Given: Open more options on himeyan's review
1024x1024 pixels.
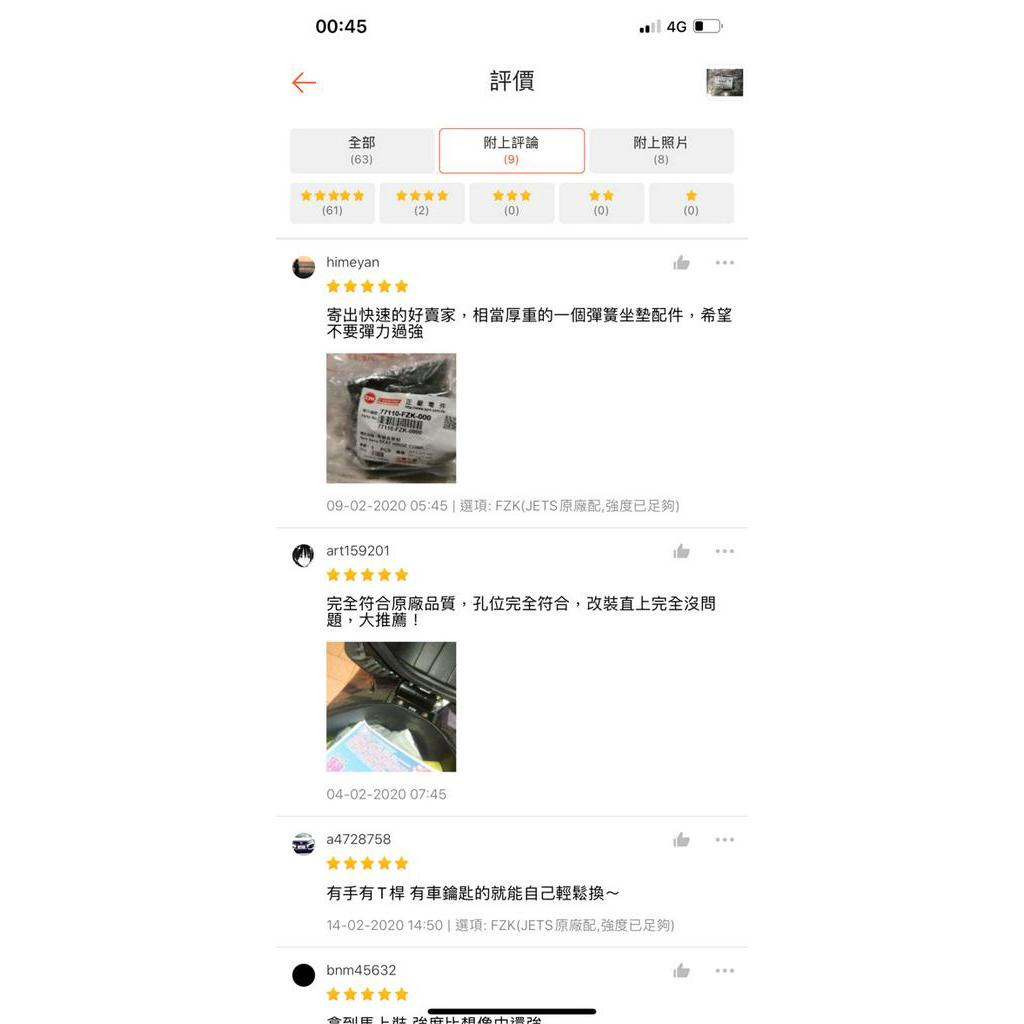Looking at the screenshot, I should pos(724,263).
